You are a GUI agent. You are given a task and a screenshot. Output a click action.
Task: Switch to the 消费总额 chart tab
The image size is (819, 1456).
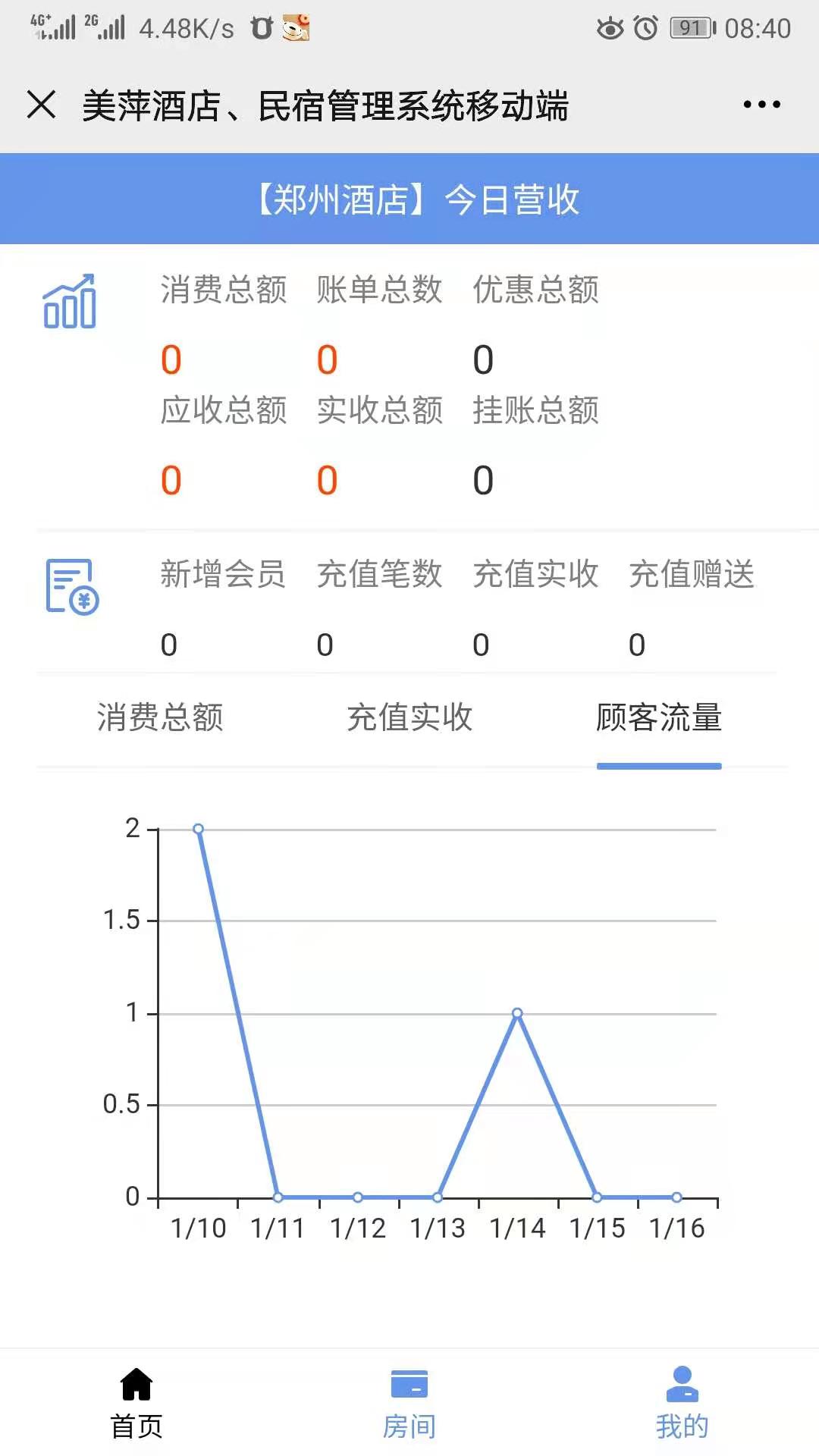pos(162,719)
